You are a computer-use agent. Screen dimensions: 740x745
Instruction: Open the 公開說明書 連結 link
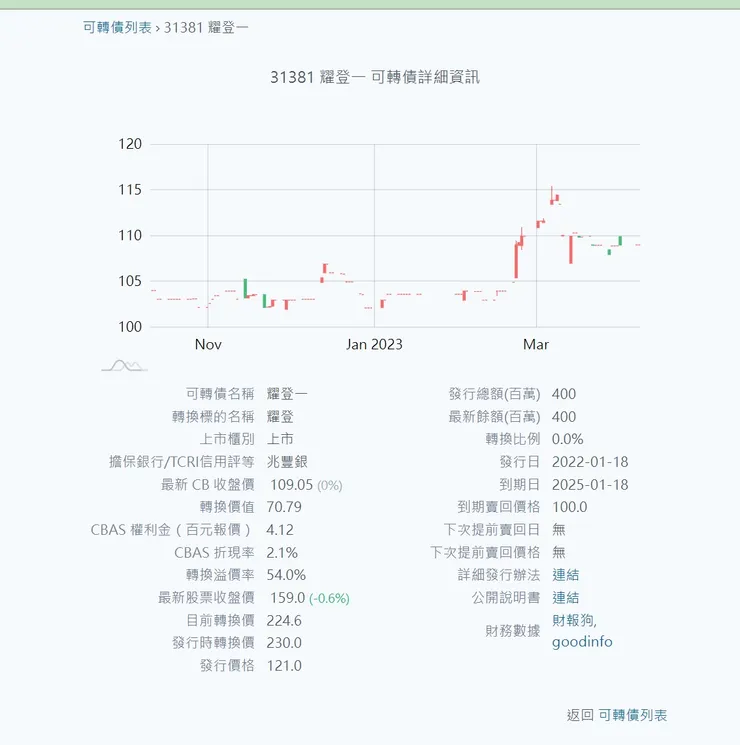pos(565,598)
